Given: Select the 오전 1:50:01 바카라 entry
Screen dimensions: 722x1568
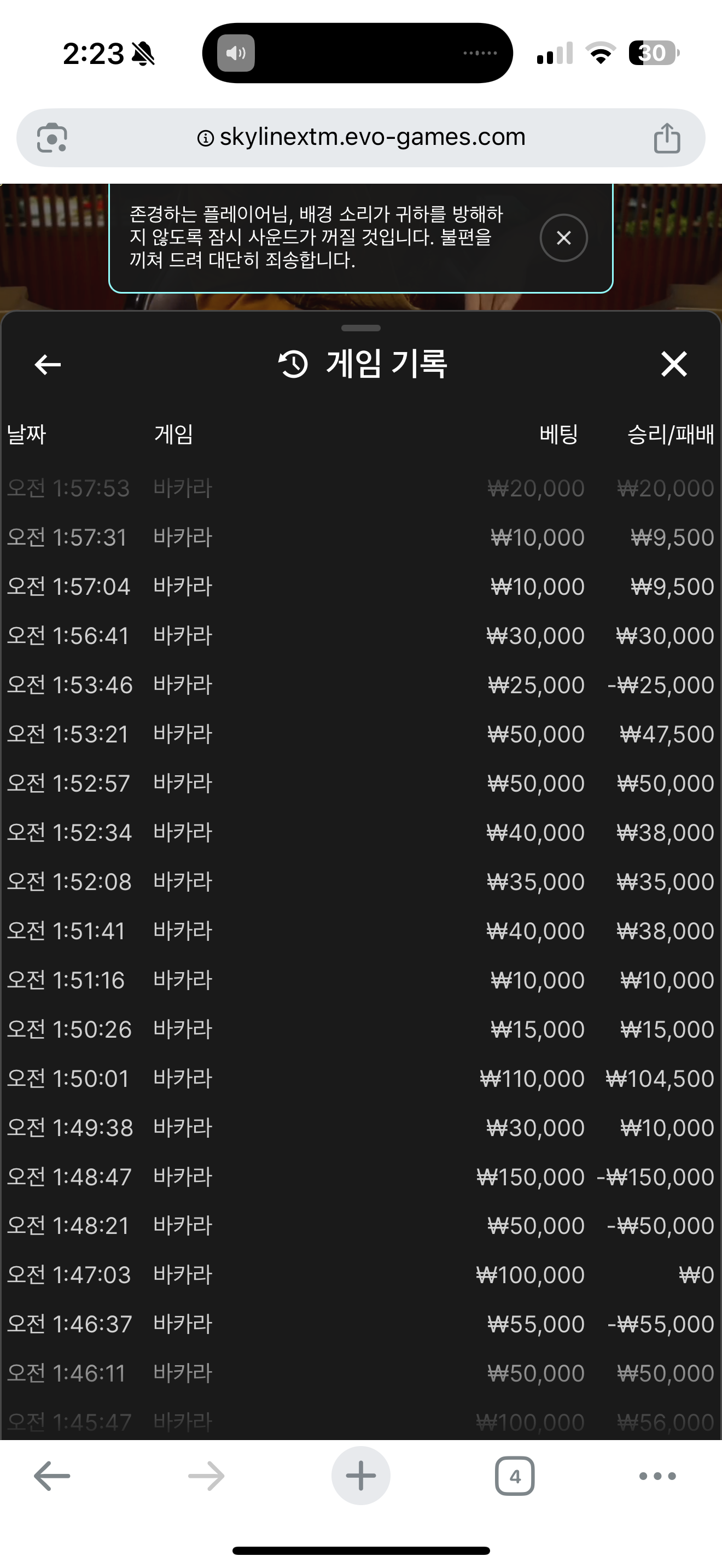Looking at the screenshot, I should 360,1079.
